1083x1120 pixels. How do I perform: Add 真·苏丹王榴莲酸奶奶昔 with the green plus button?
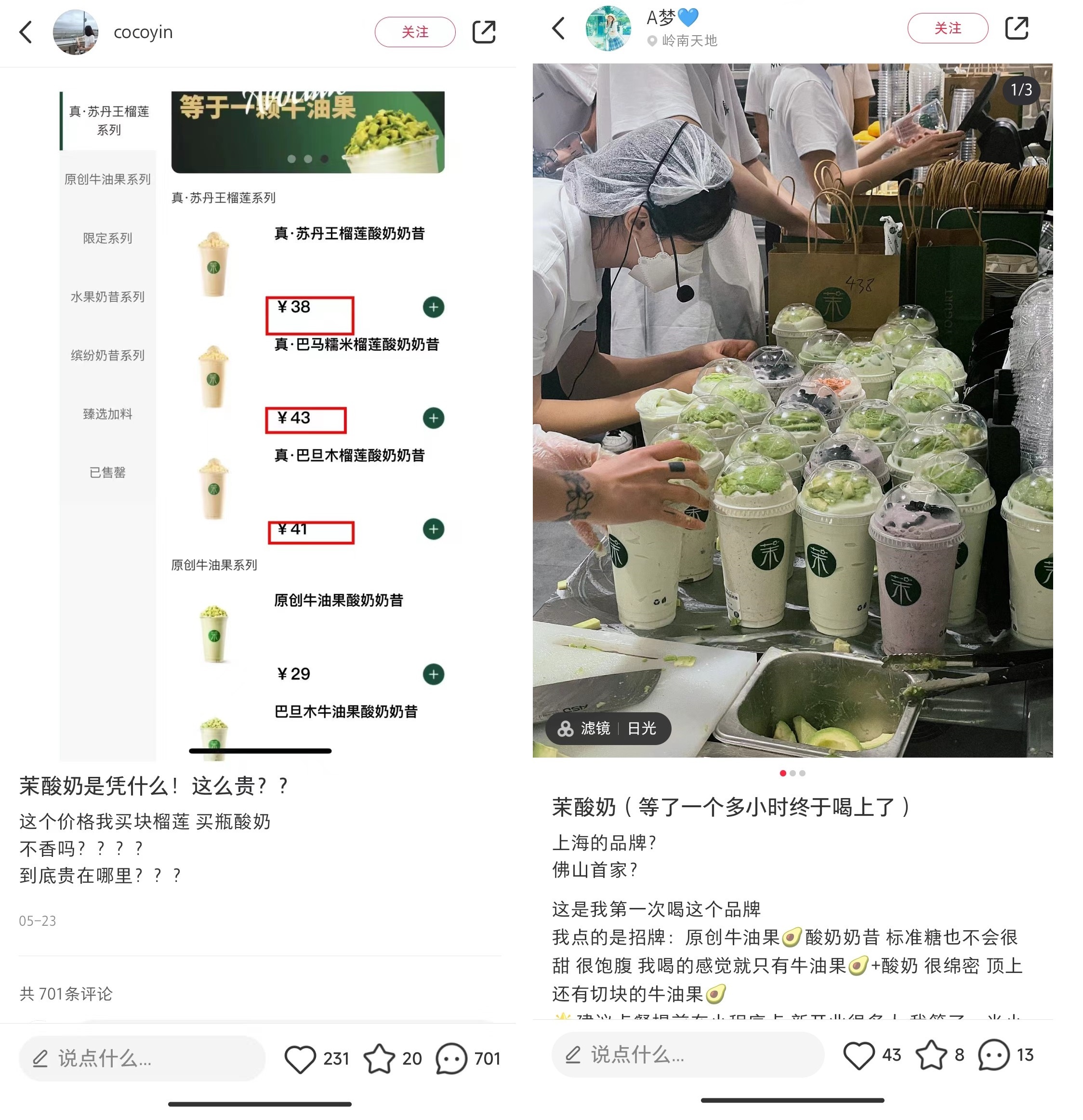[434, 307]
